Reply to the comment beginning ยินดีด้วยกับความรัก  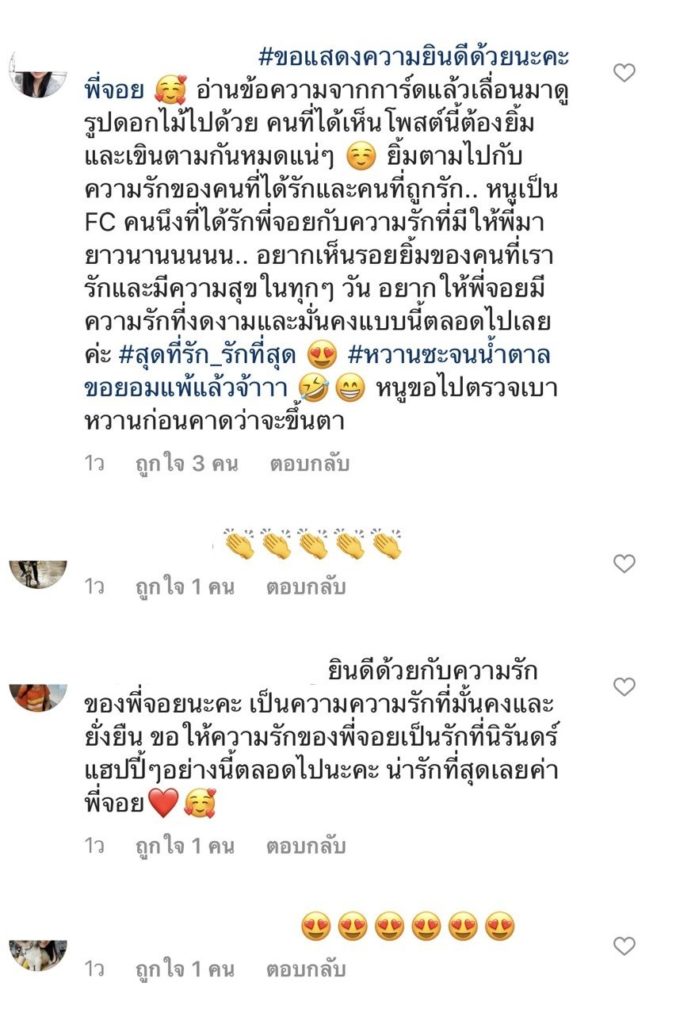click(x=305, y=846)
